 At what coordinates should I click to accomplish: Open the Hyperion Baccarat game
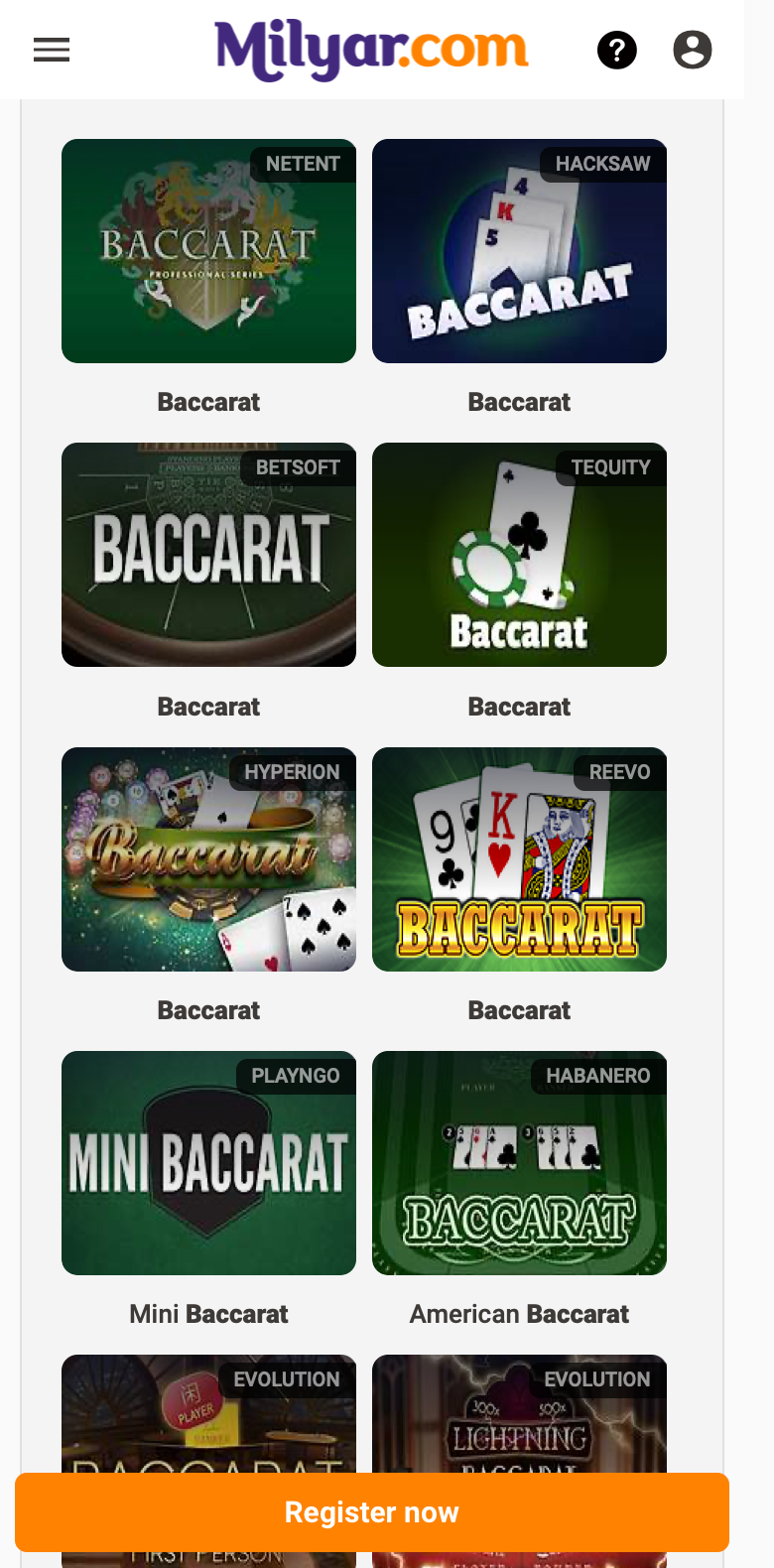pyautogui.click(x=208, y=859)
